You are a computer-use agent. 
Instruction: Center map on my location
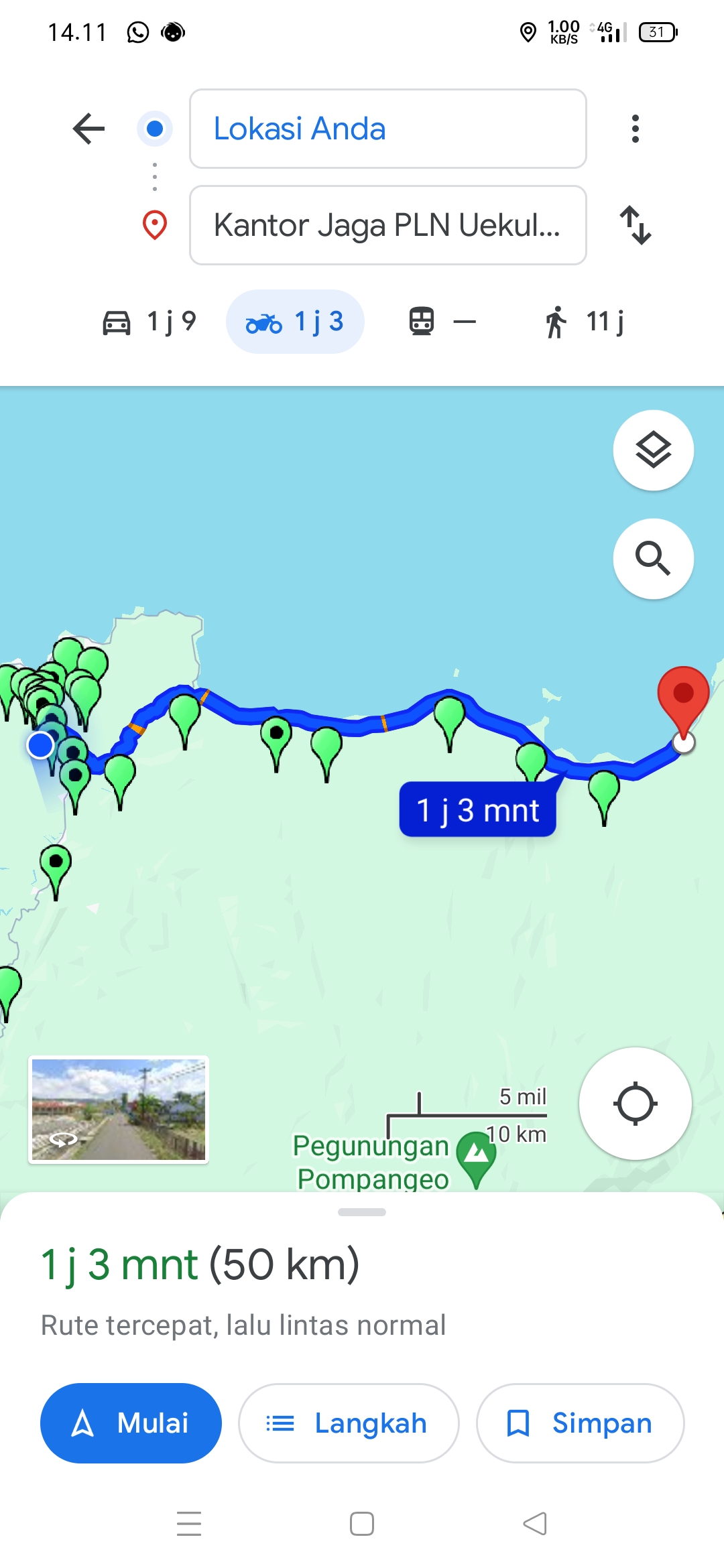pos(635,1103)
